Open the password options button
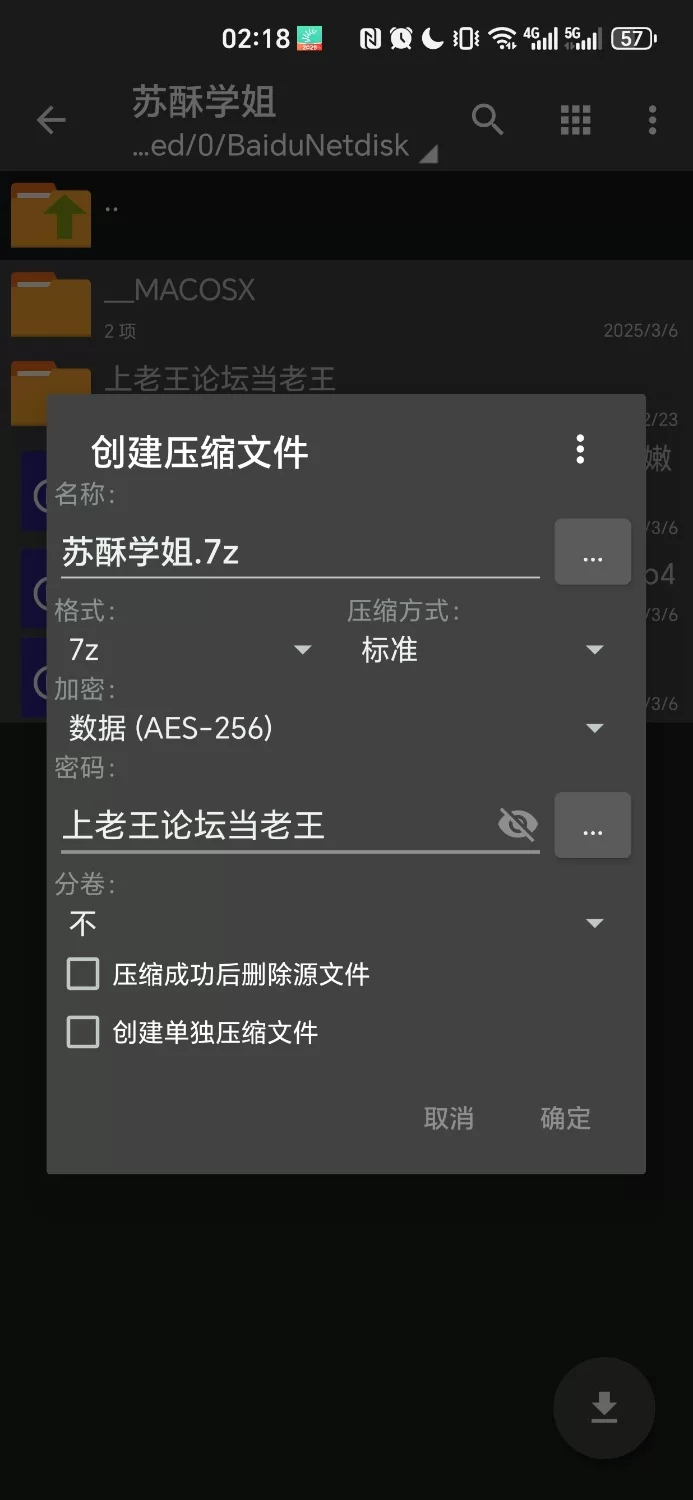 (x=592, y=826)
